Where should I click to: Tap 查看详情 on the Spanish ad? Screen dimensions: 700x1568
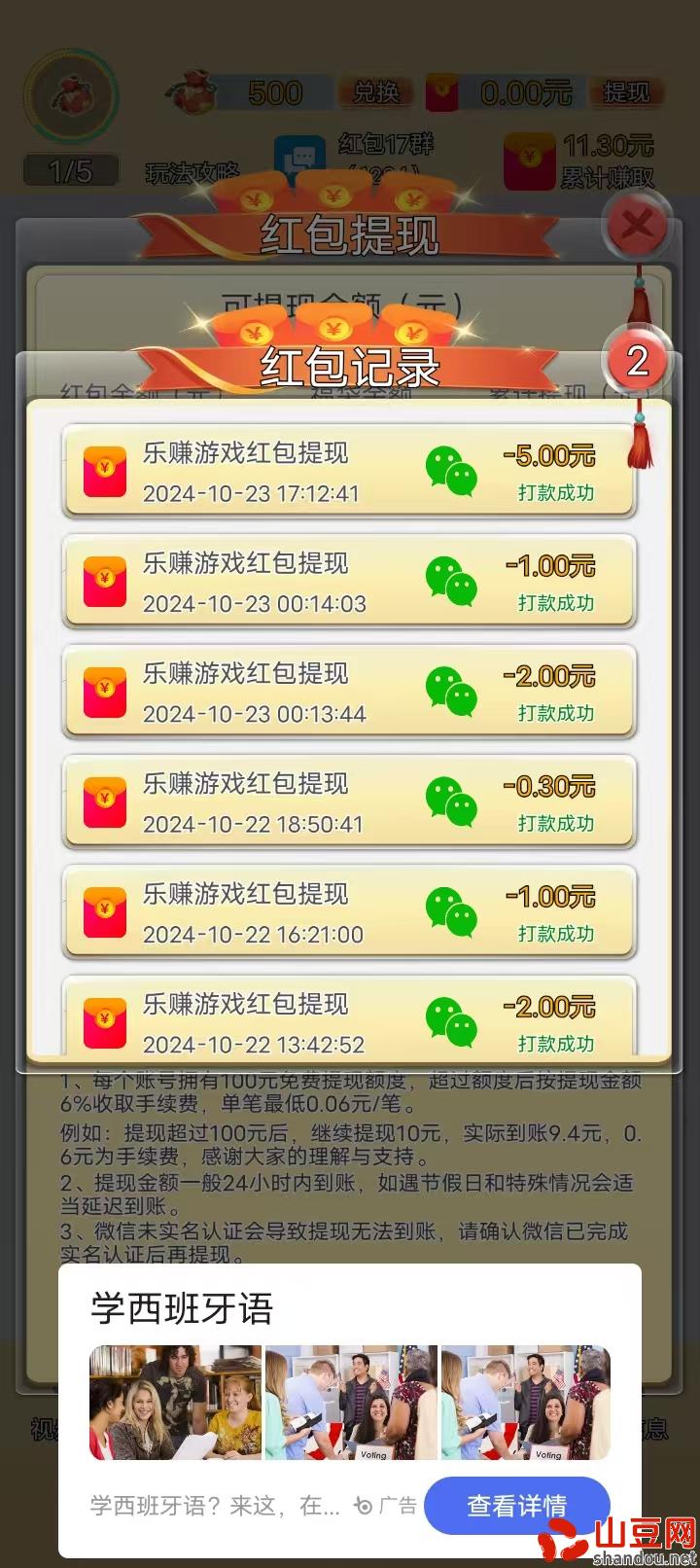coord(516,1506)
